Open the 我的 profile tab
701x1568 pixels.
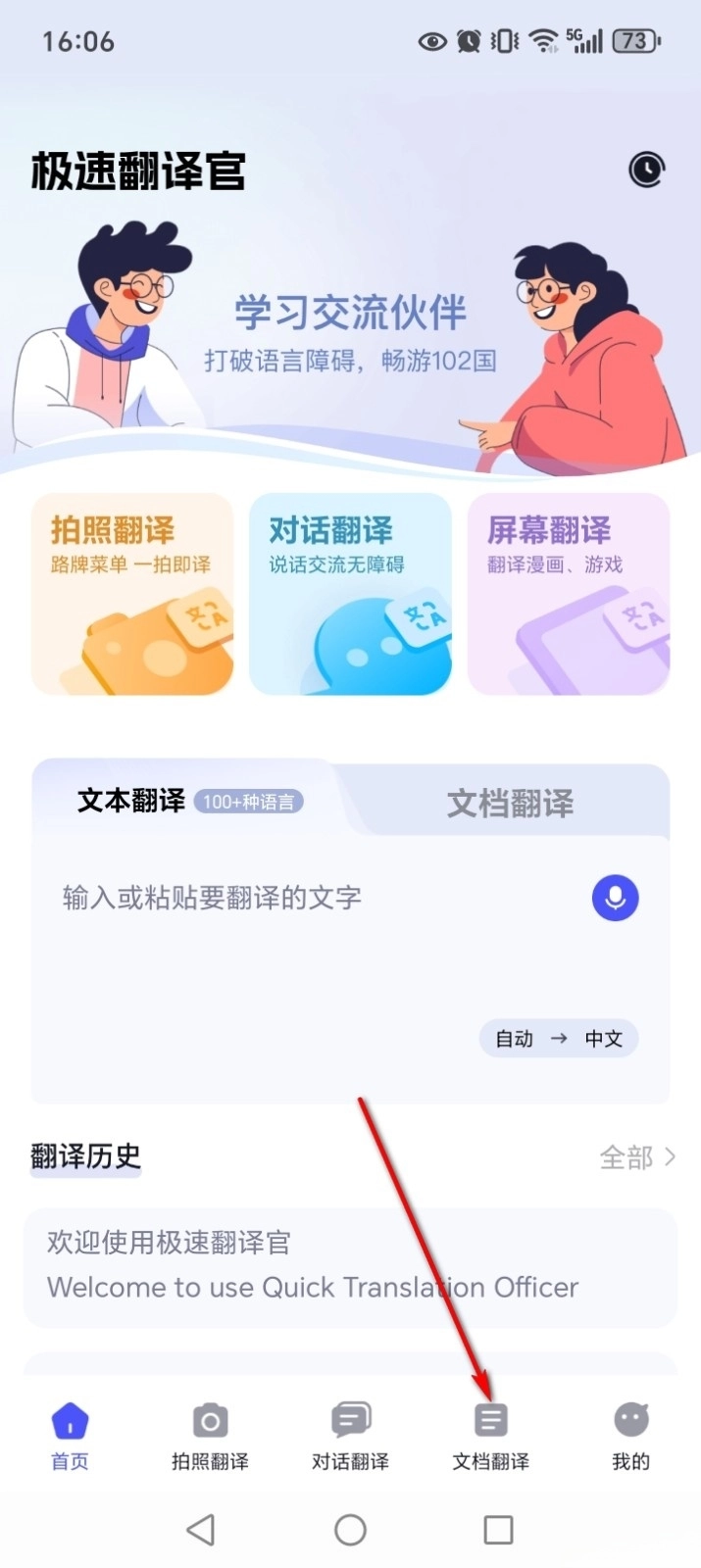coord(630,1436)
